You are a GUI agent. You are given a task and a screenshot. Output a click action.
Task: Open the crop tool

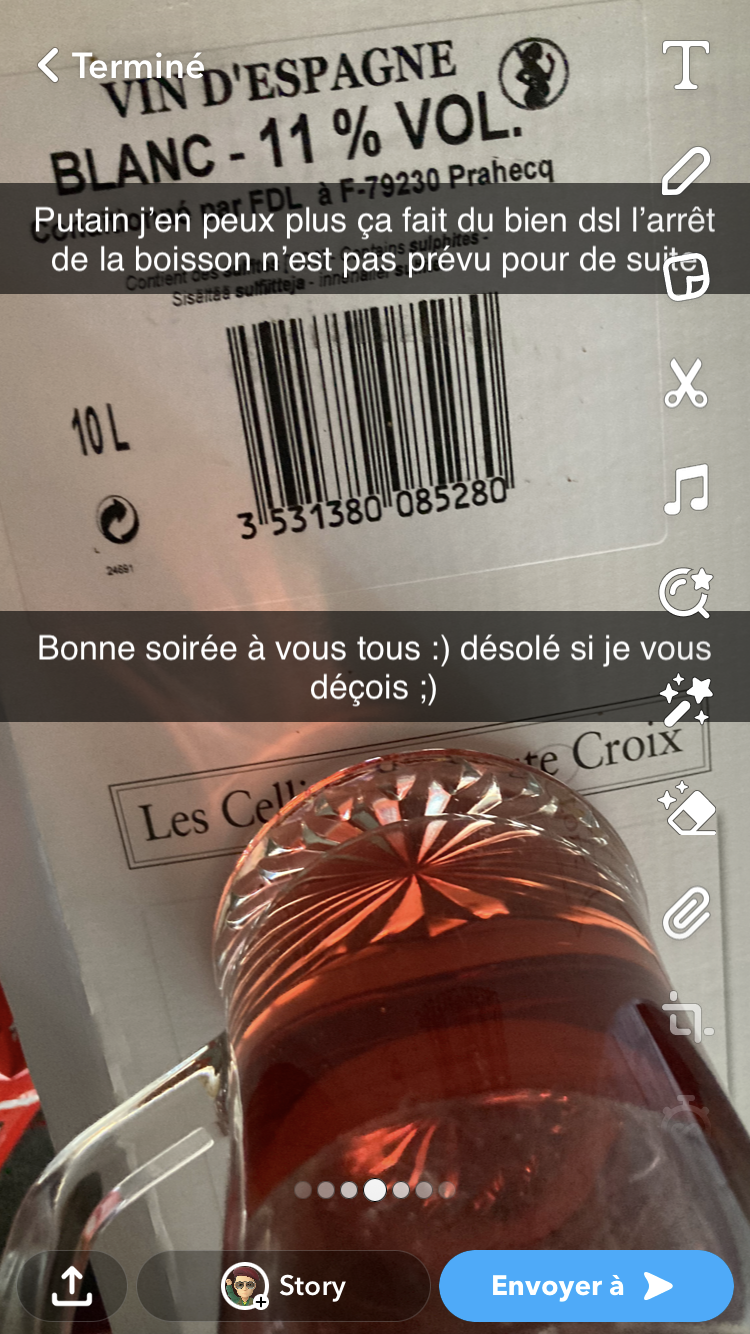(x=686, y=1015)
